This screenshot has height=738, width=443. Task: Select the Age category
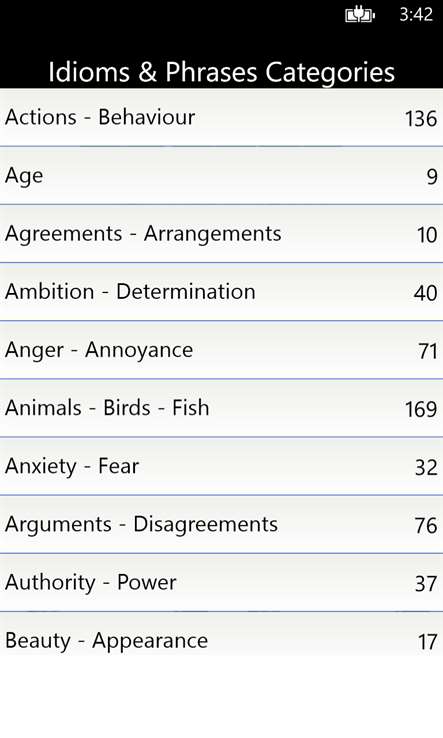(221, 176)
